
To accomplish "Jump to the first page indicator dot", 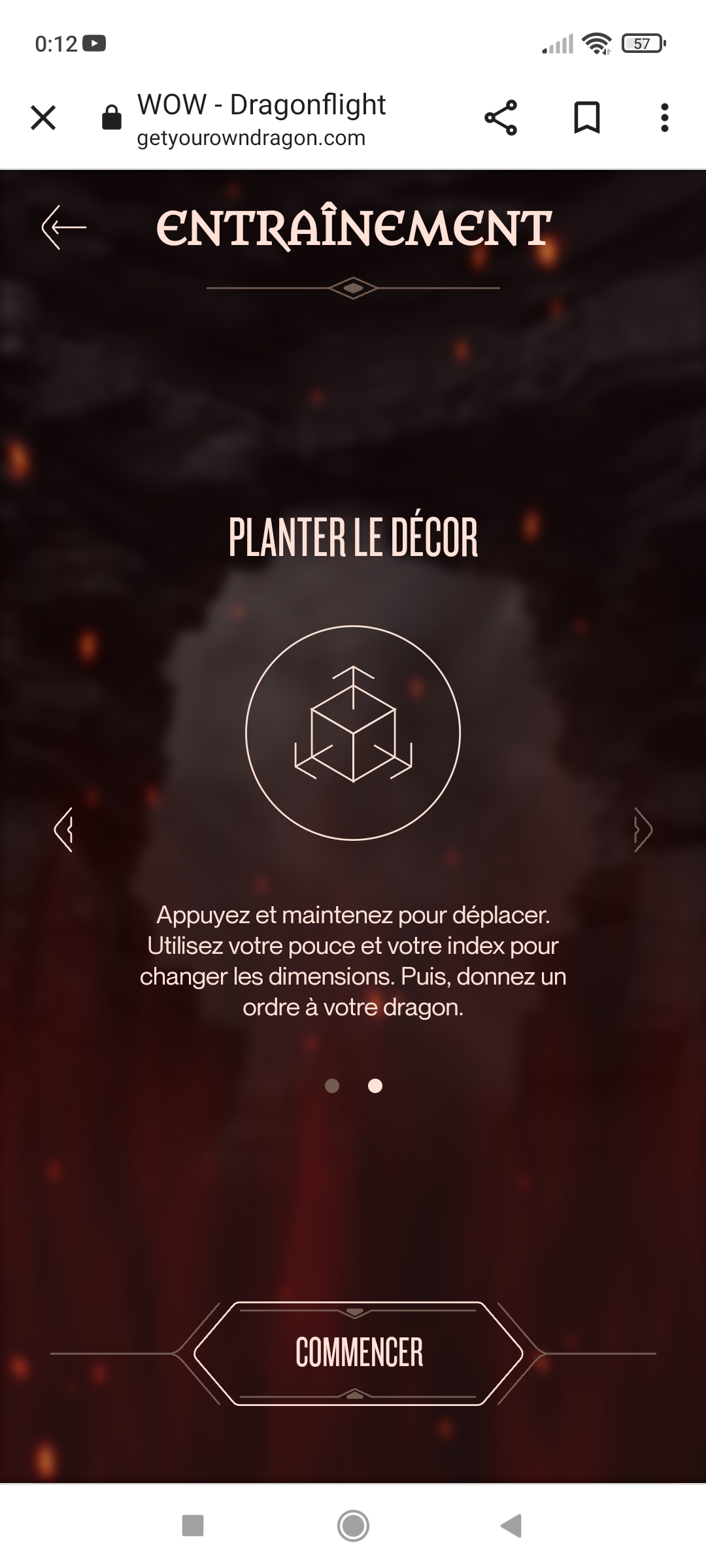I will coord(332,1086).
